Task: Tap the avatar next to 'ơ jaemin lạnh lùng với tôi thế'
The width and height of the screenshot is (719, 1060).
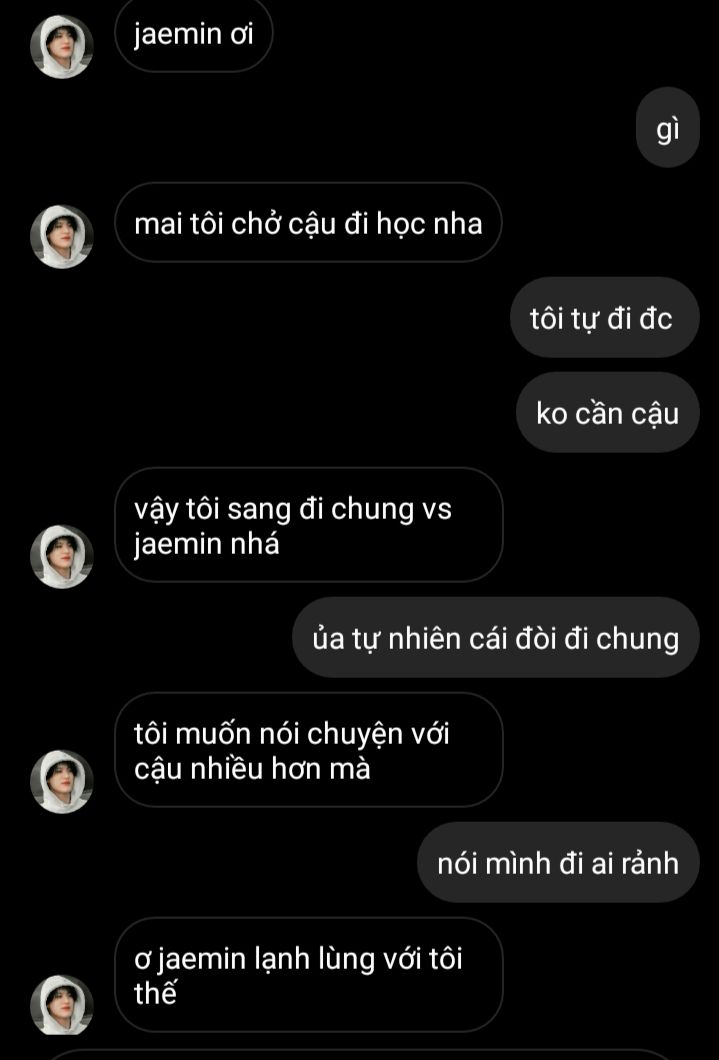Action: 61,1005
